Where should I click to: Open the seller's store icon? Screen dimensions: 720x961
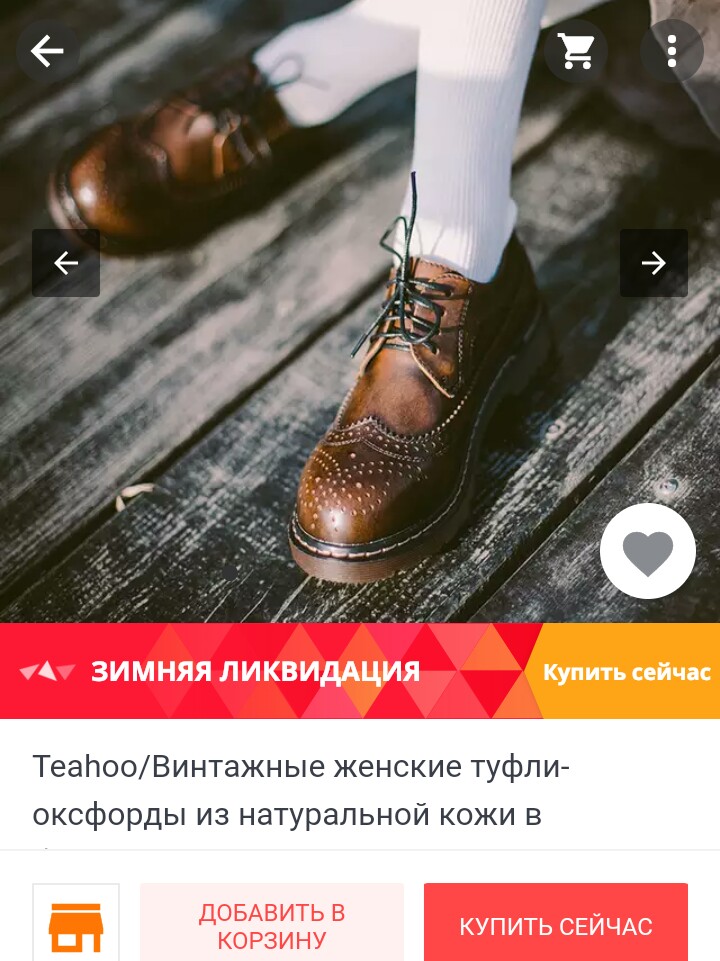coord(76,925)
